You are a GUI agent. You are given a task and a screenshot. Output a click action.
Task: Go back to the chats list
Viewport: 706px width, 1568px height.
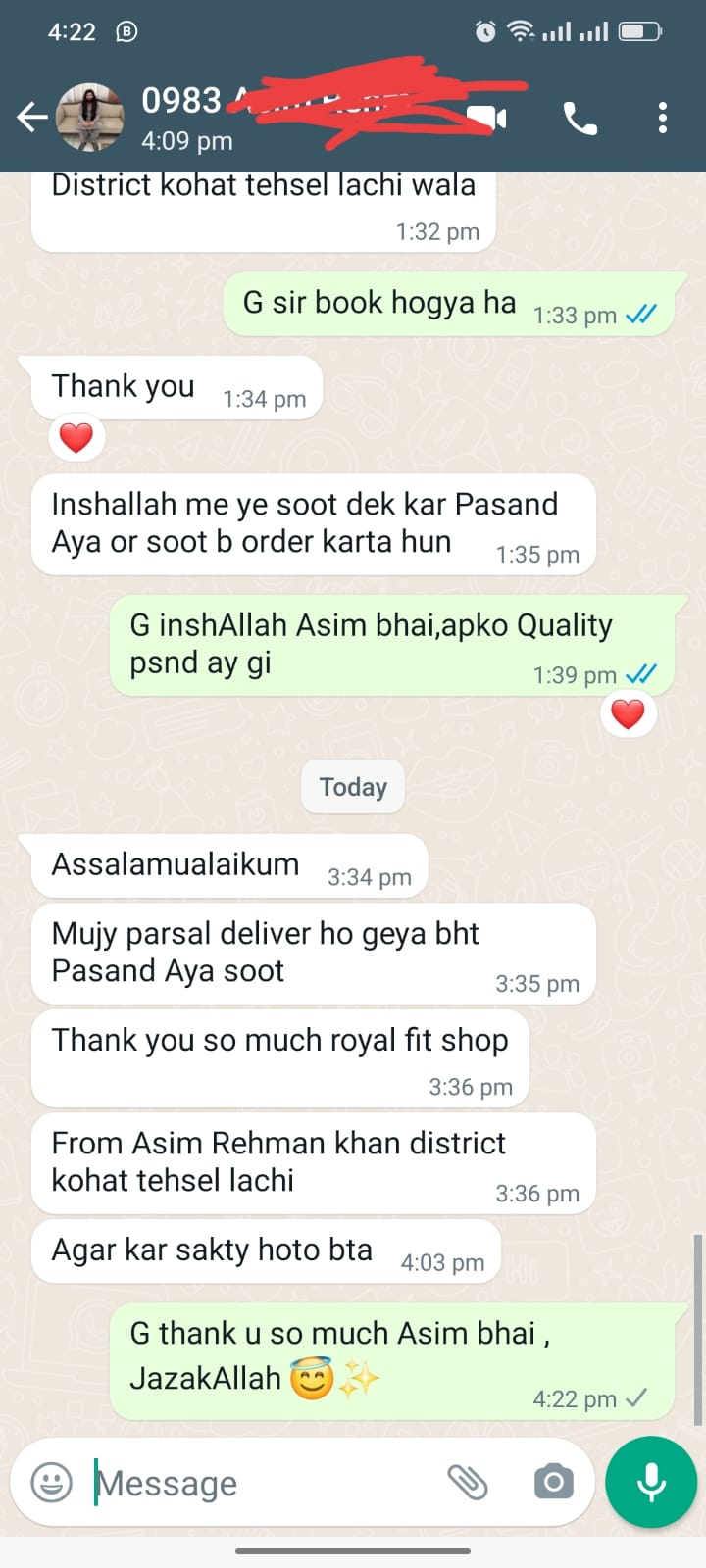coord(31,119)
